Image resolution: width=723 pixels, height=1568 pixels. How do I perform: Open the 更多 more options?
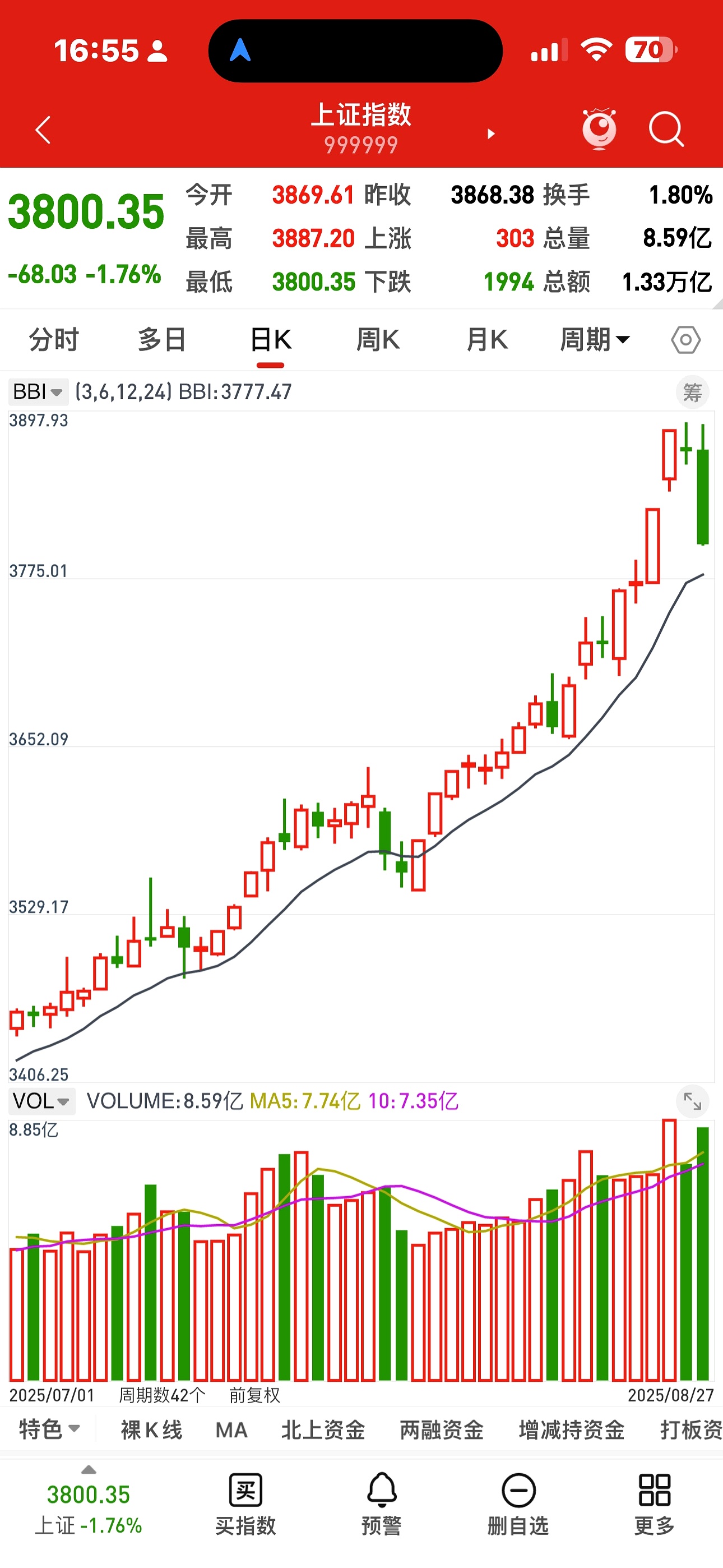(x=654, y=1504)
